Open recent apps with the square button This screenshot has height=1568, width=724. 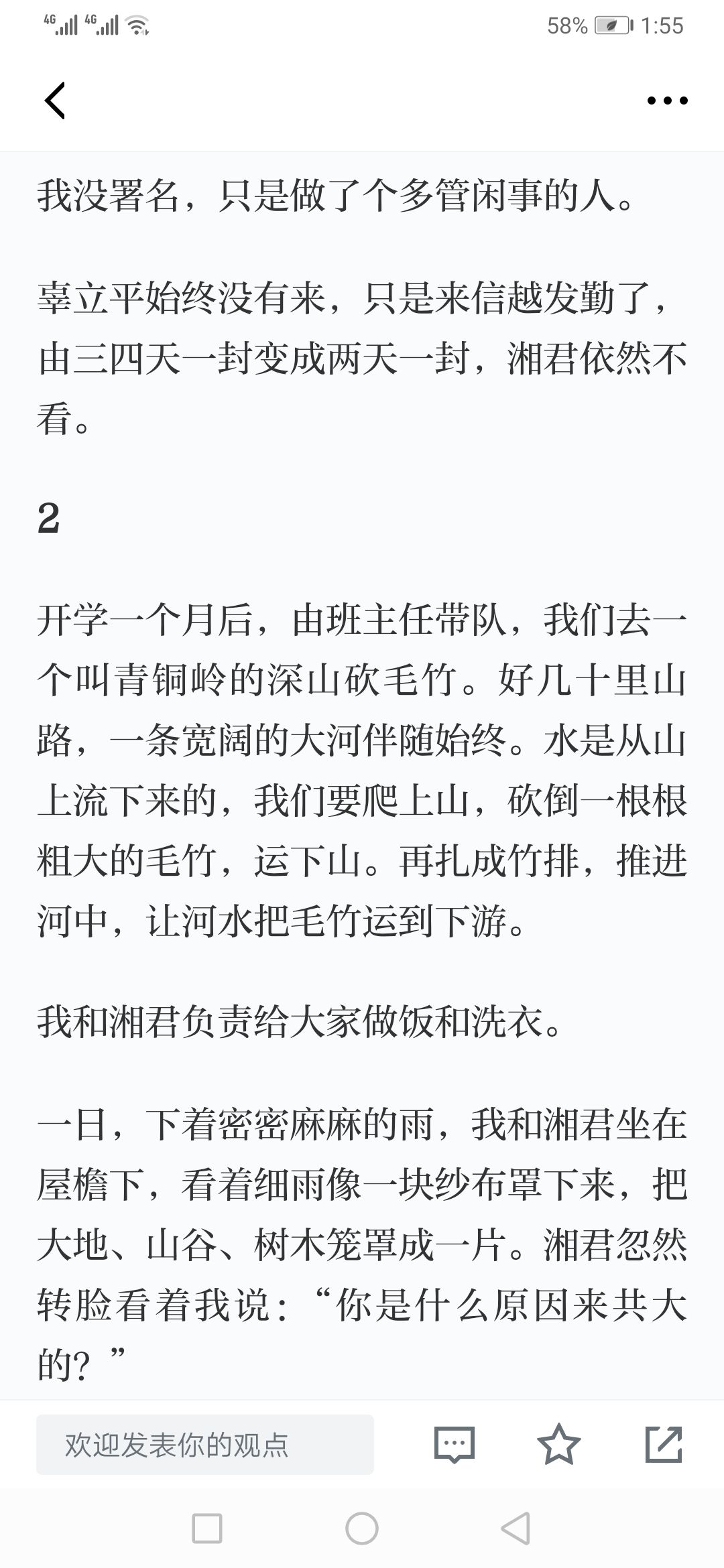(x=207, y=1529)
